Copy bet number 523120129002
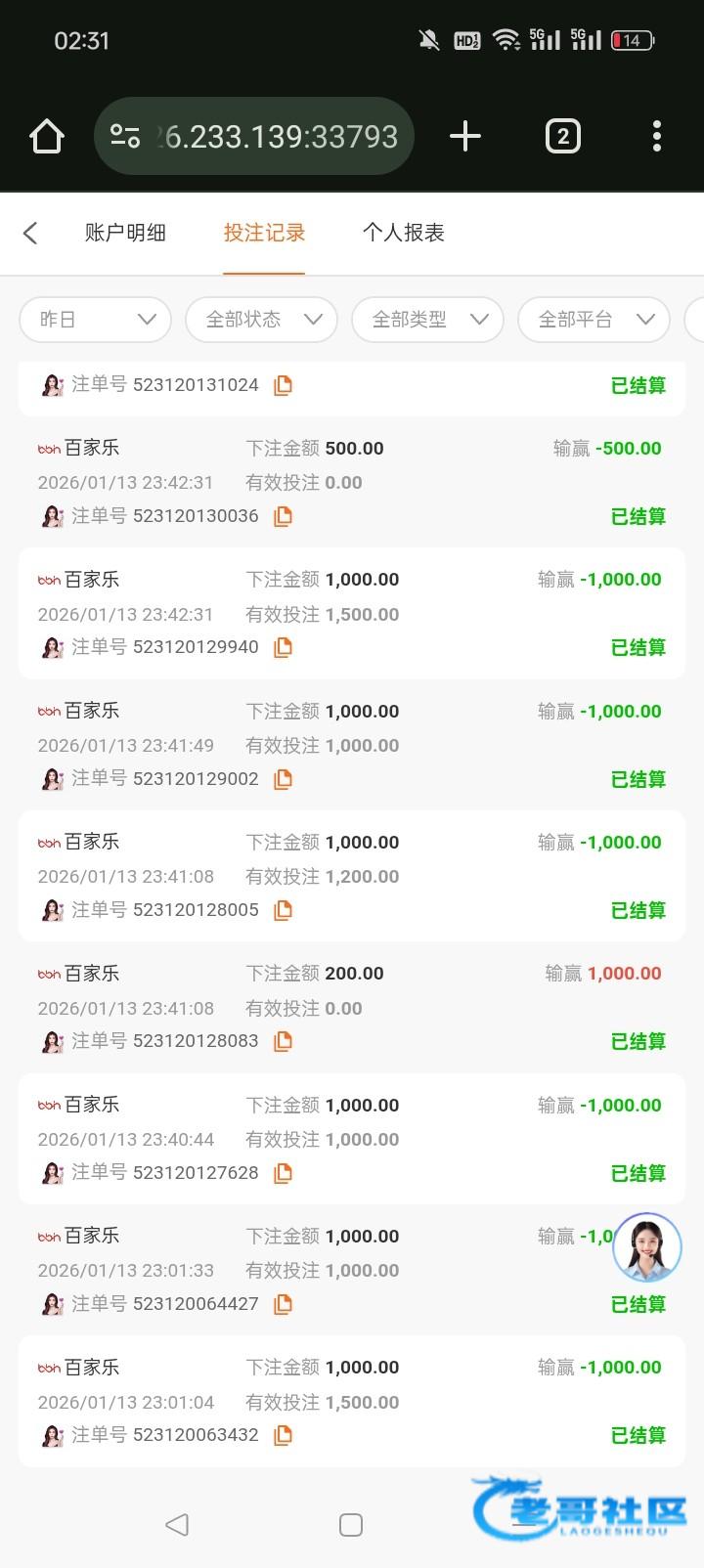This screenshot has height=1568, width=704. point(283,779)
